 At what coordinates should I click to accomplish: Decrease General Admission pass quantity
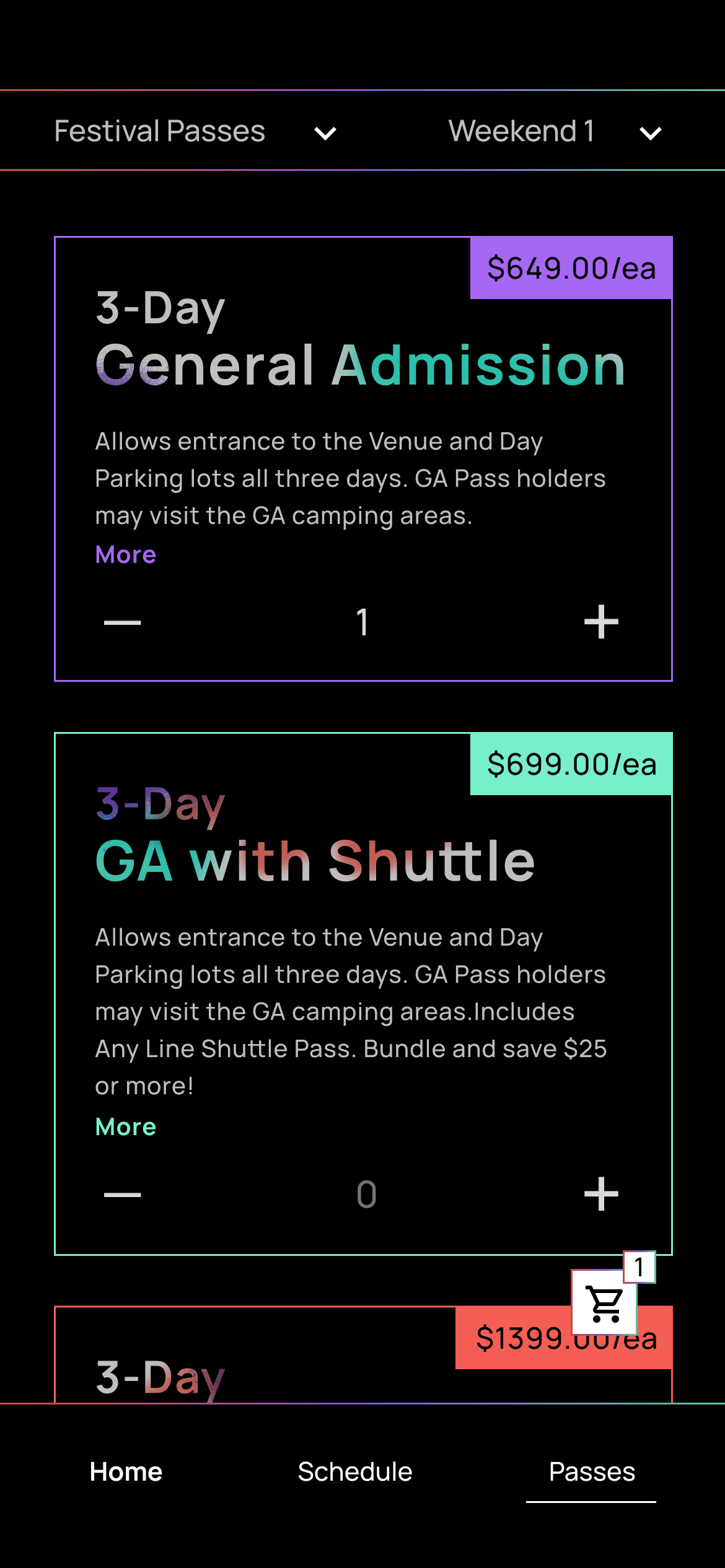(123, 622)
